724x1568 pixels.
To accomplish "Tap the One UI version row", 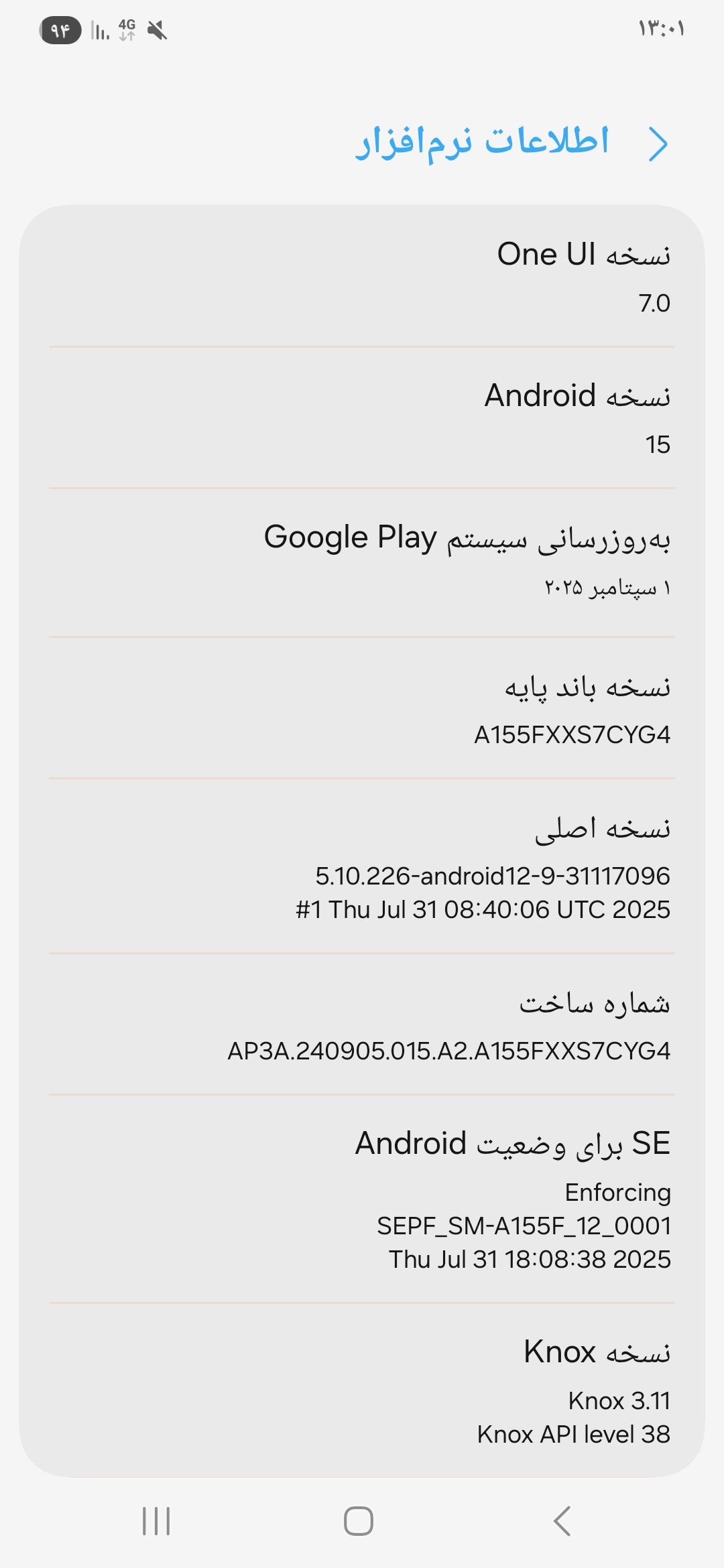I will (x=362, y=277).
